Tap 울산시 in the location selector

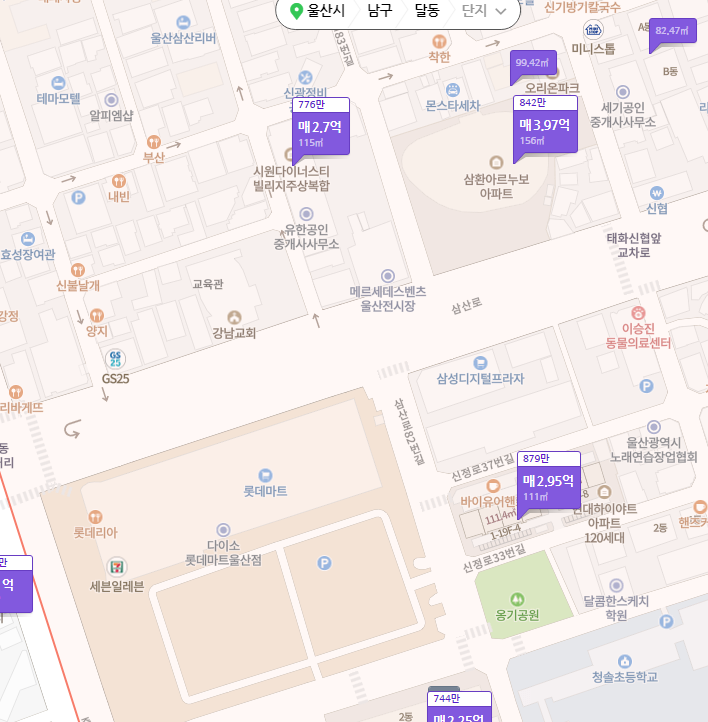coord(318,11)
